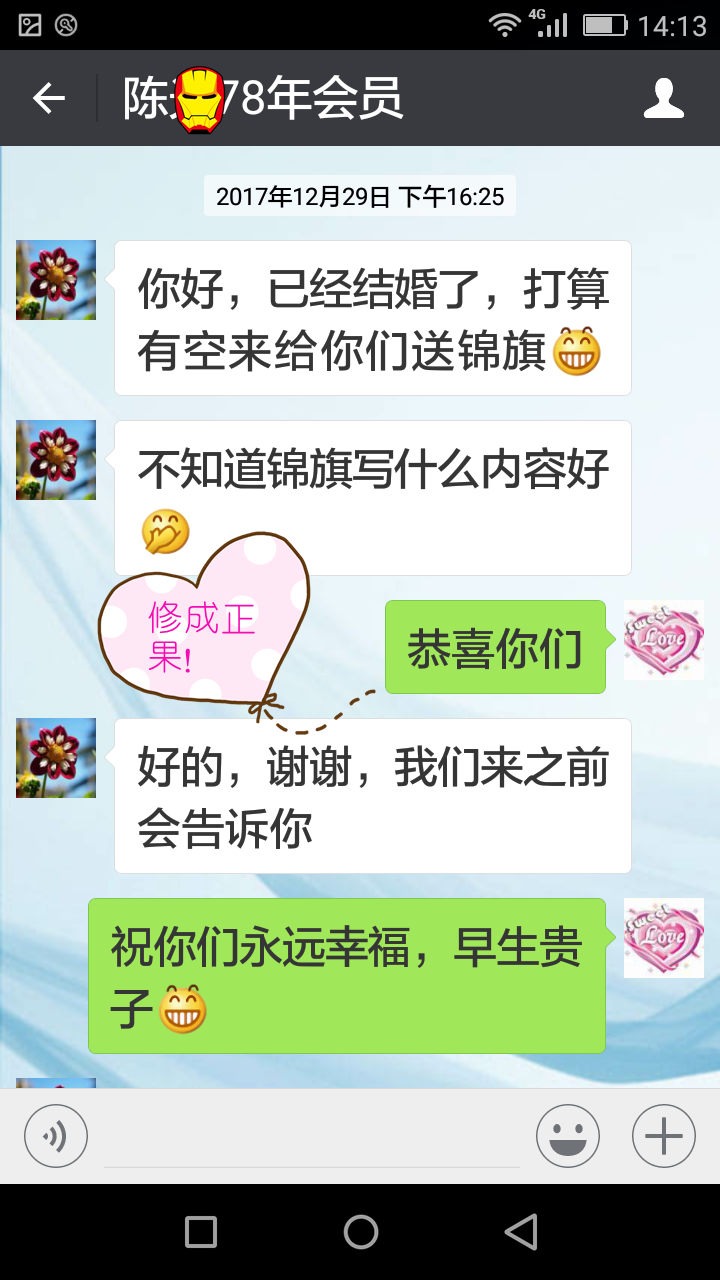Go back using the top-left arrow
Image resolution: width=720 pixels, height=1280 pixels.
(x=48, y=98)
